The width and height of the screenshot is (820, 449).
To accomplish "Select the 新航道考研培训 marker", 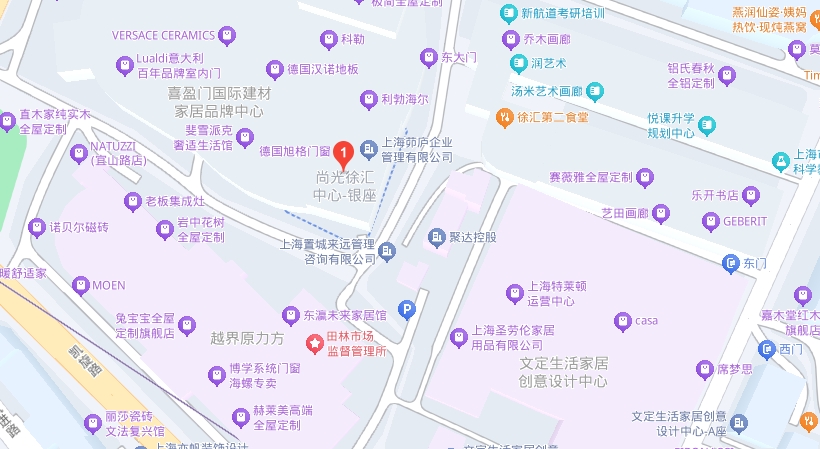I will click(509, 14).
